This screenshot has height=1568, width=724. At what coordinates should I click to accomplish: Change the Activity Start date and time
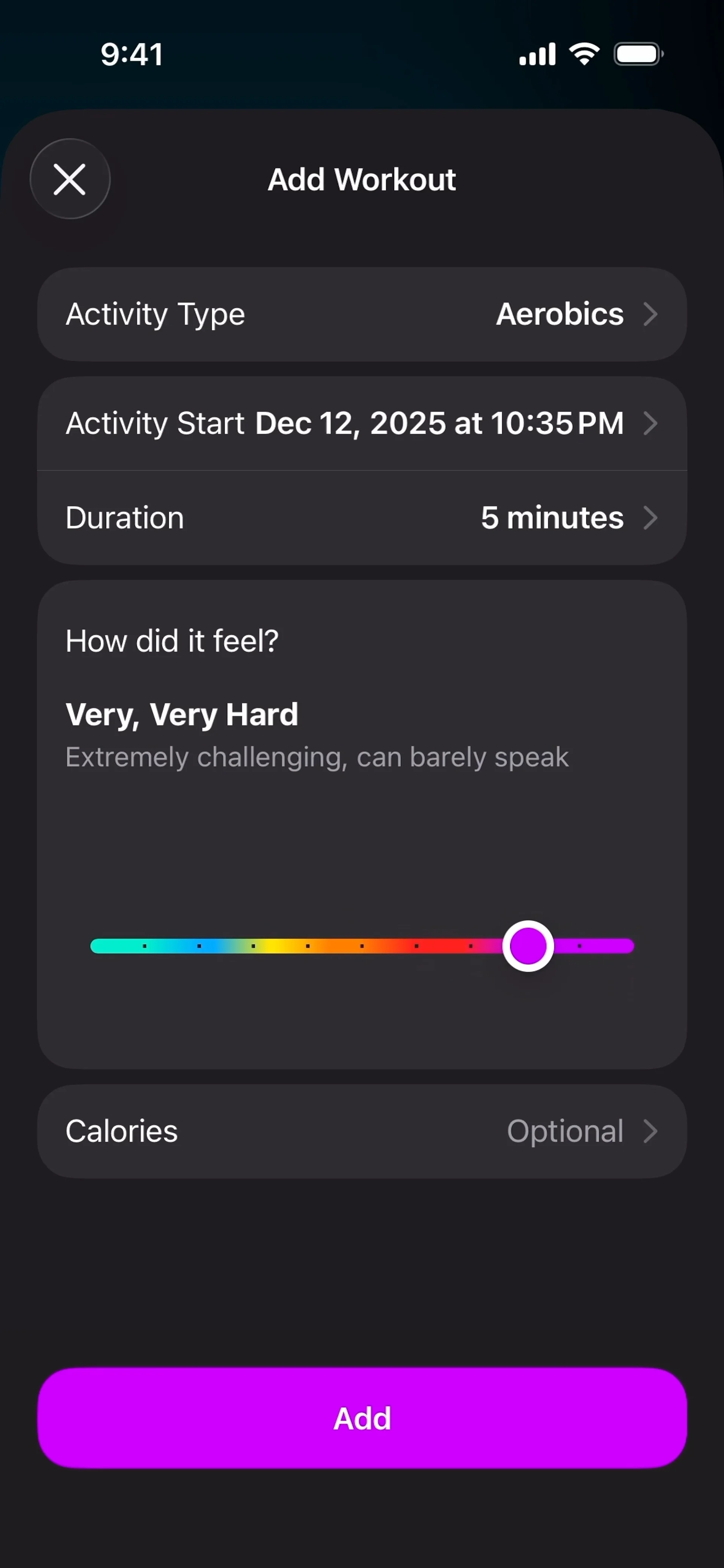pyautogui.click(x=362, y=424)
